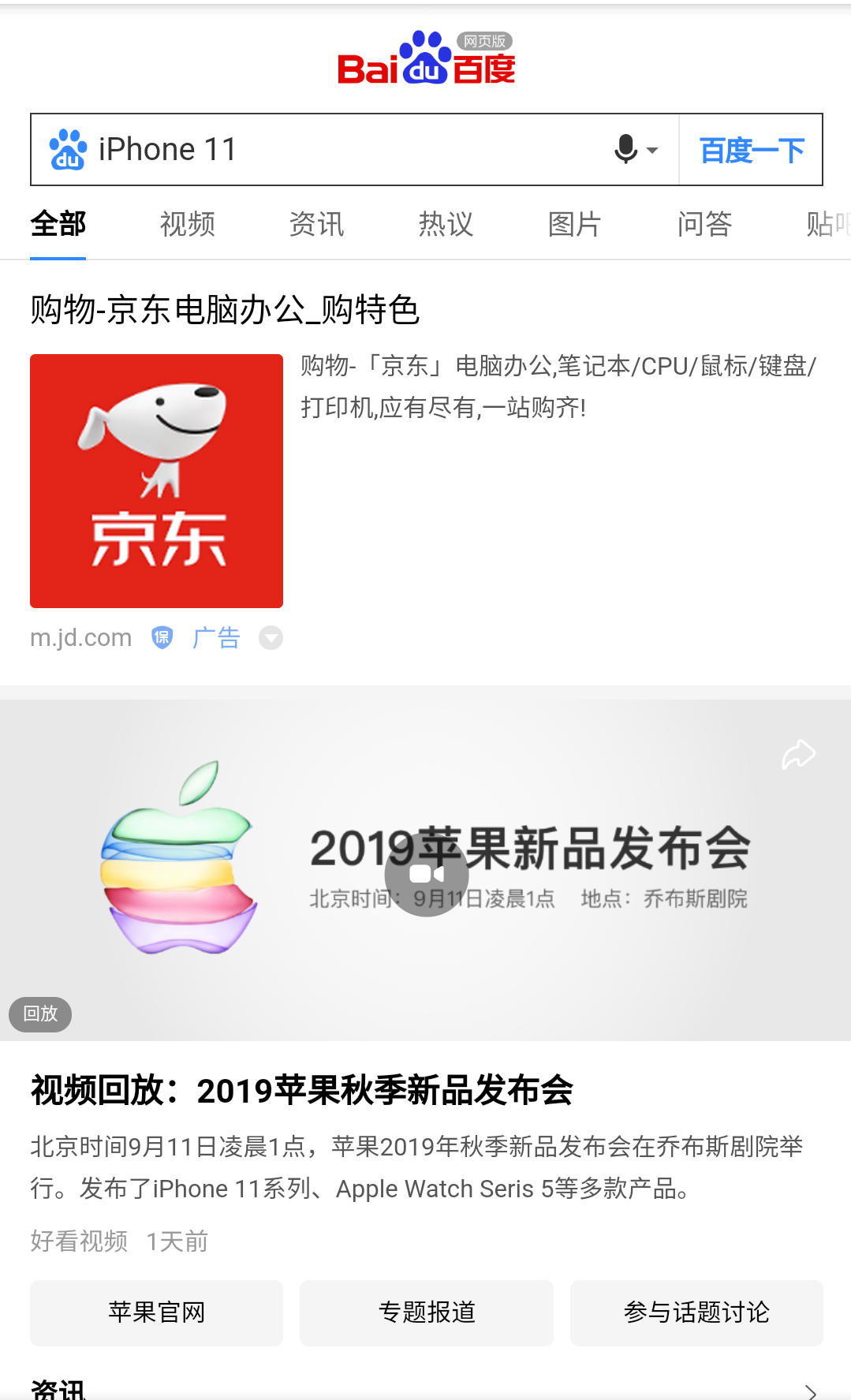Open the 视频回放：2019苹果秋季新品发布会 headline
The width and height of the screenshot is (851, 1400).
click(x=303, y=1092)
